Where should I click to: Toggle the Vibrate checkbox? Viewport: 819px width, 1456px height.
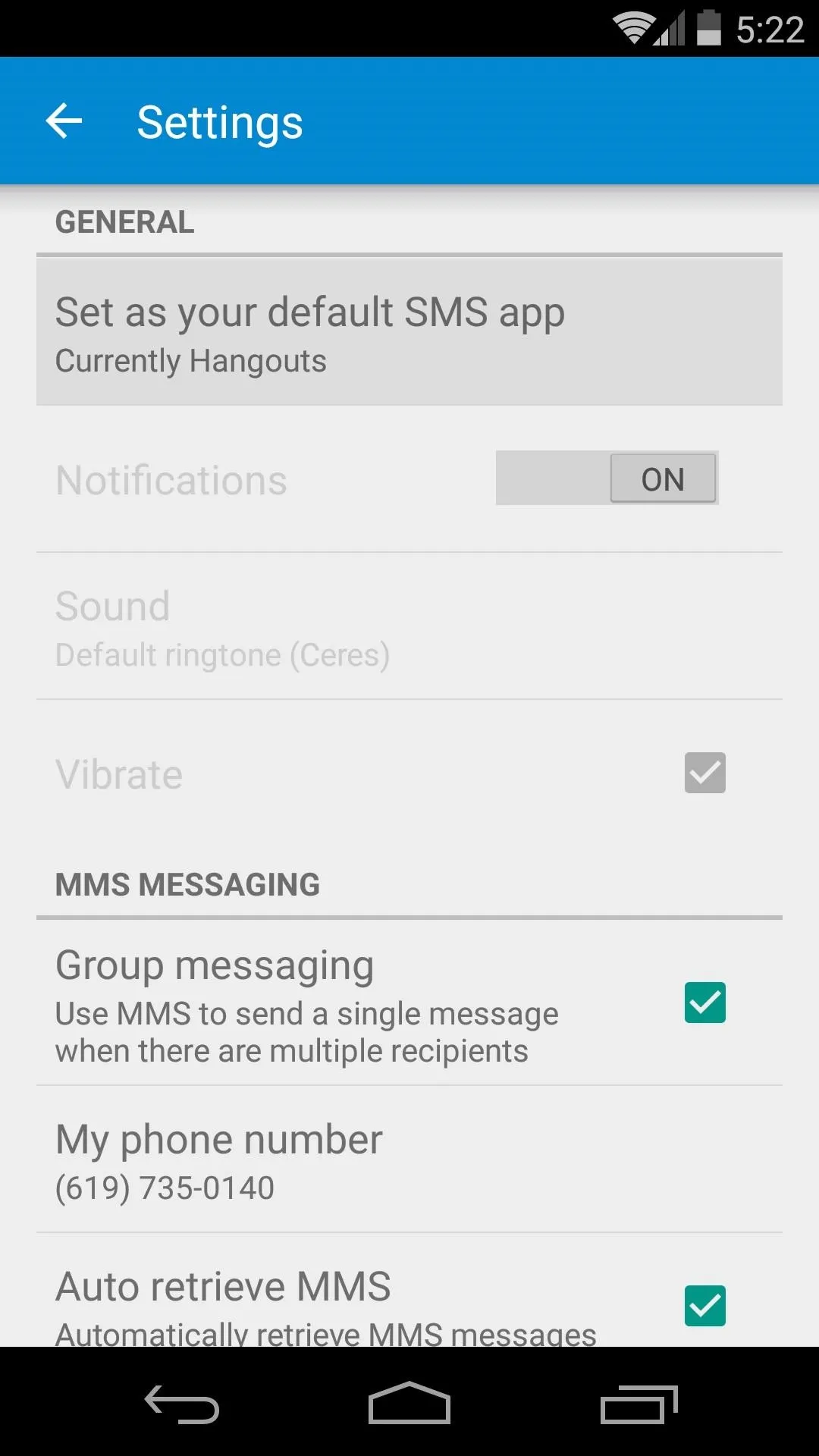(705, 773)
